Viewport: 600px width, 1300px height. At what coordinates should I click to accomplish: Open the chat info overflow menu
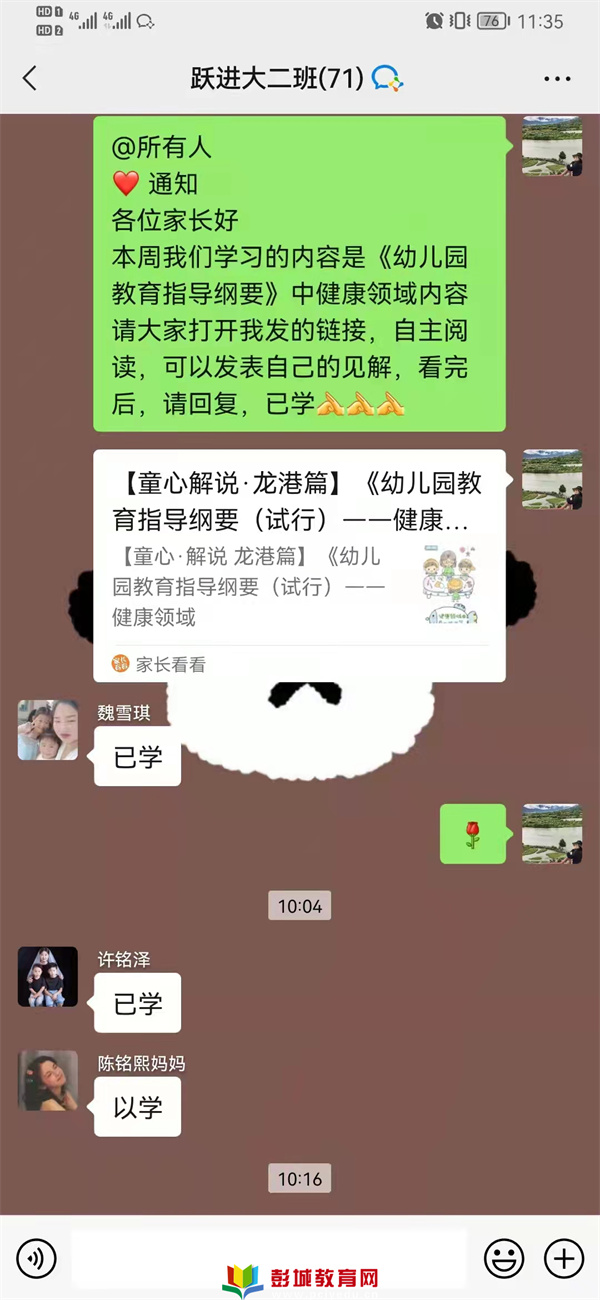click(557, 78)
